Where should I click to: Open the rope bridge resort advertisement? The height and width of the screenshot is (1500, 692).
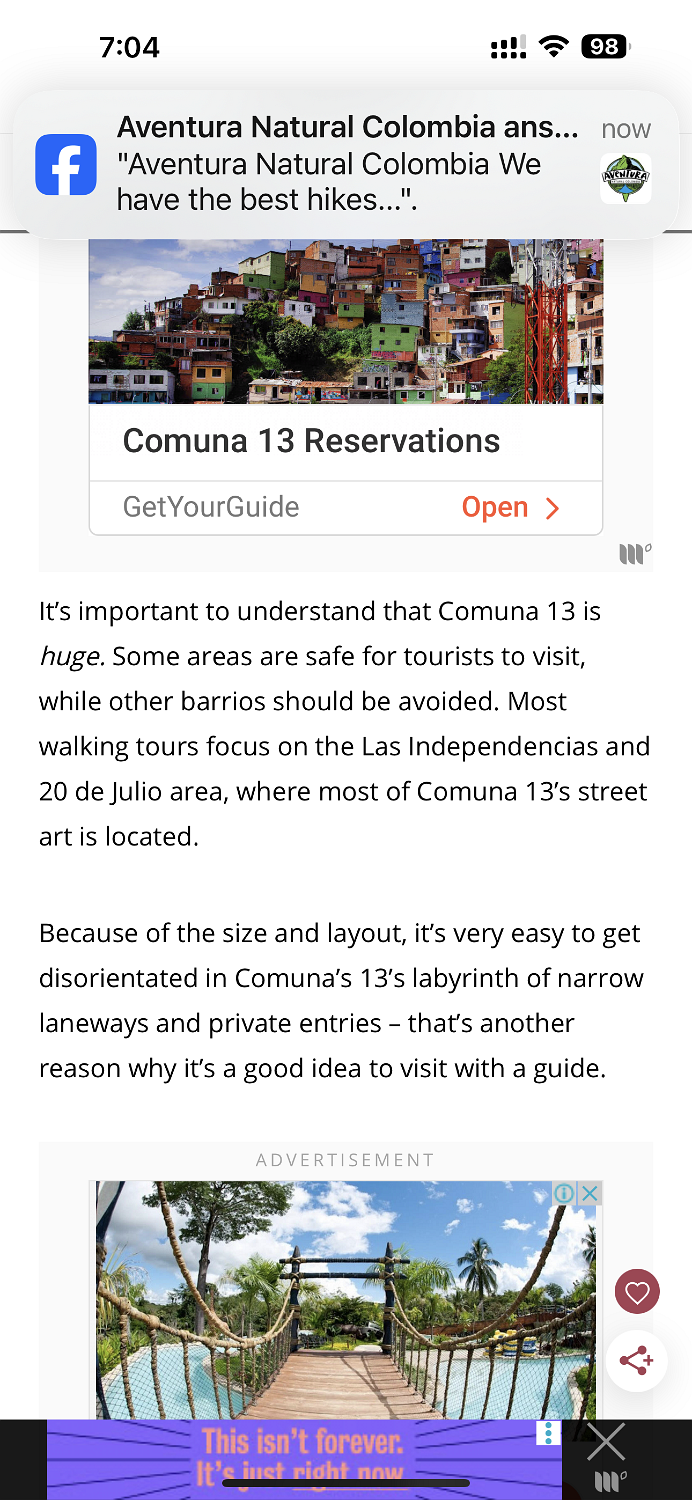[346, 1300]
